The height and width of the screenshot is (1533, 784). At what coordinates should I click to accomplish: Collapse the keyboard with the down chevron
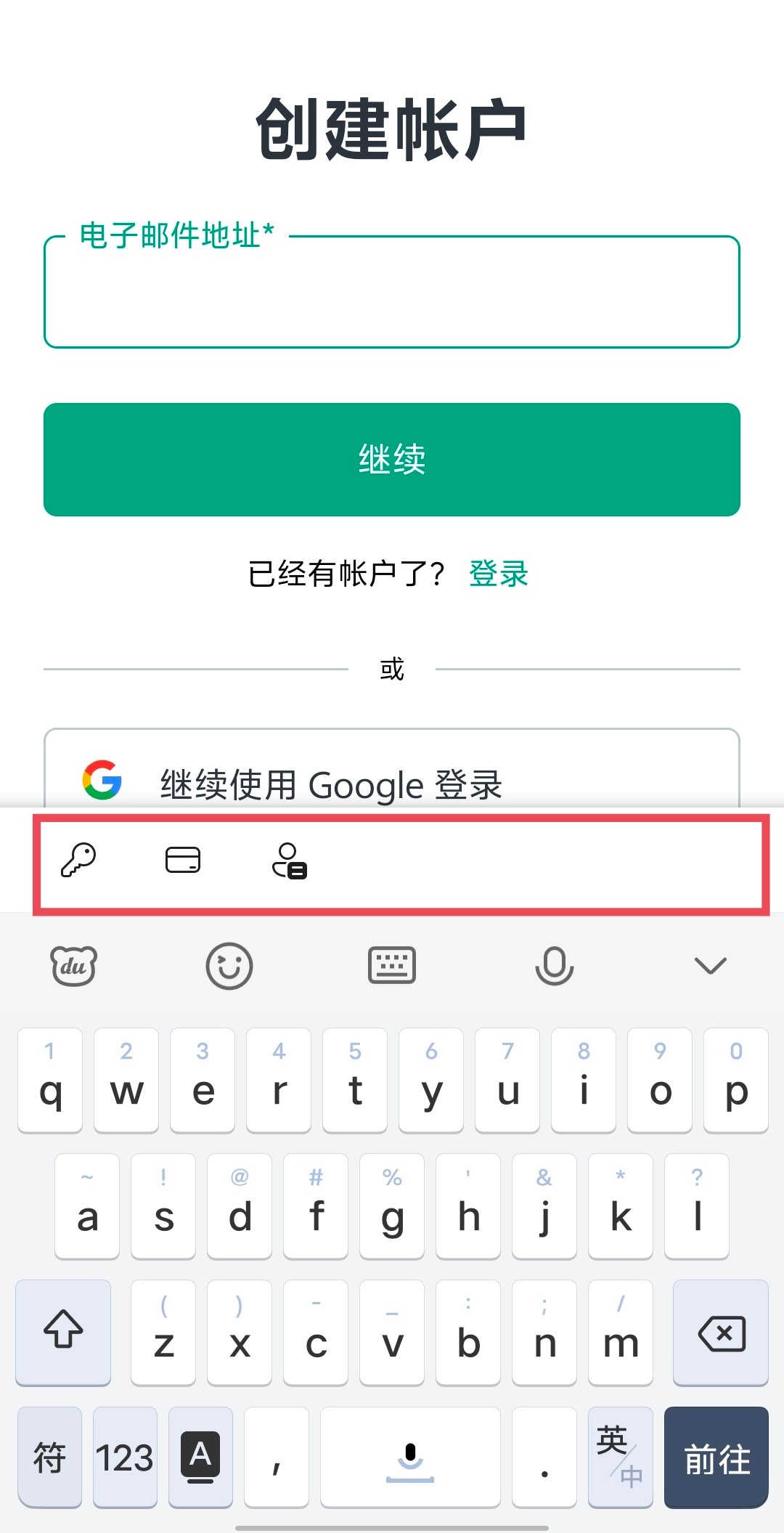coord(710,966)
